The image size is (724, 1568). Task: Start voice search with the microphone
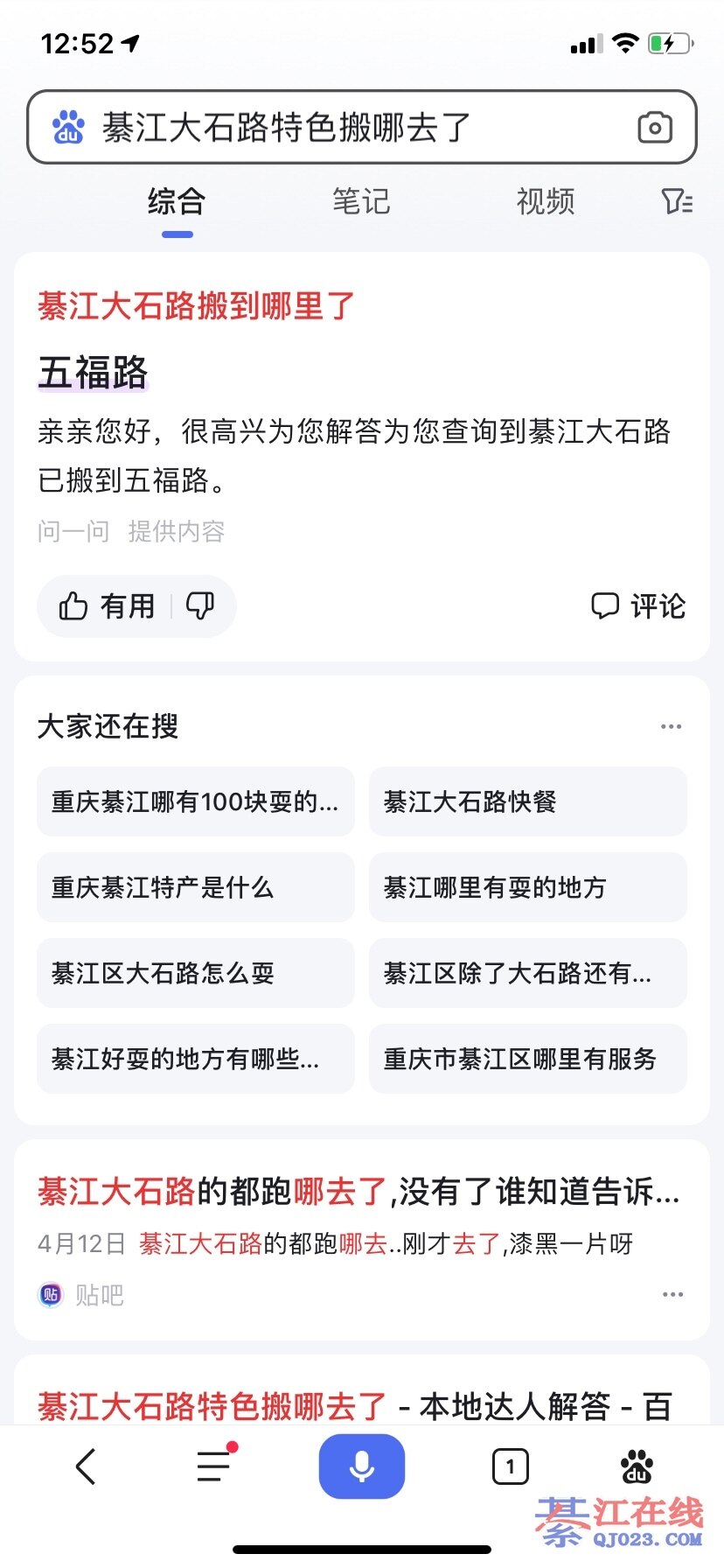coord(361,1466)
